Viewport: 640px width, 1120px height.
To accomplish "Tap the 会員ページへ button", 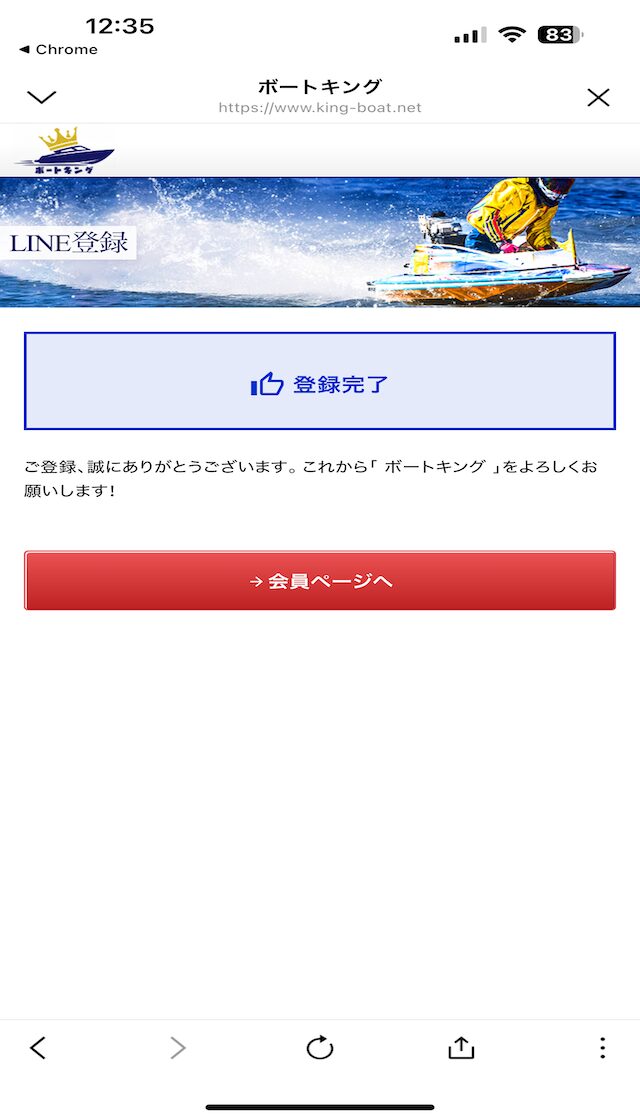I will point(320,581).
